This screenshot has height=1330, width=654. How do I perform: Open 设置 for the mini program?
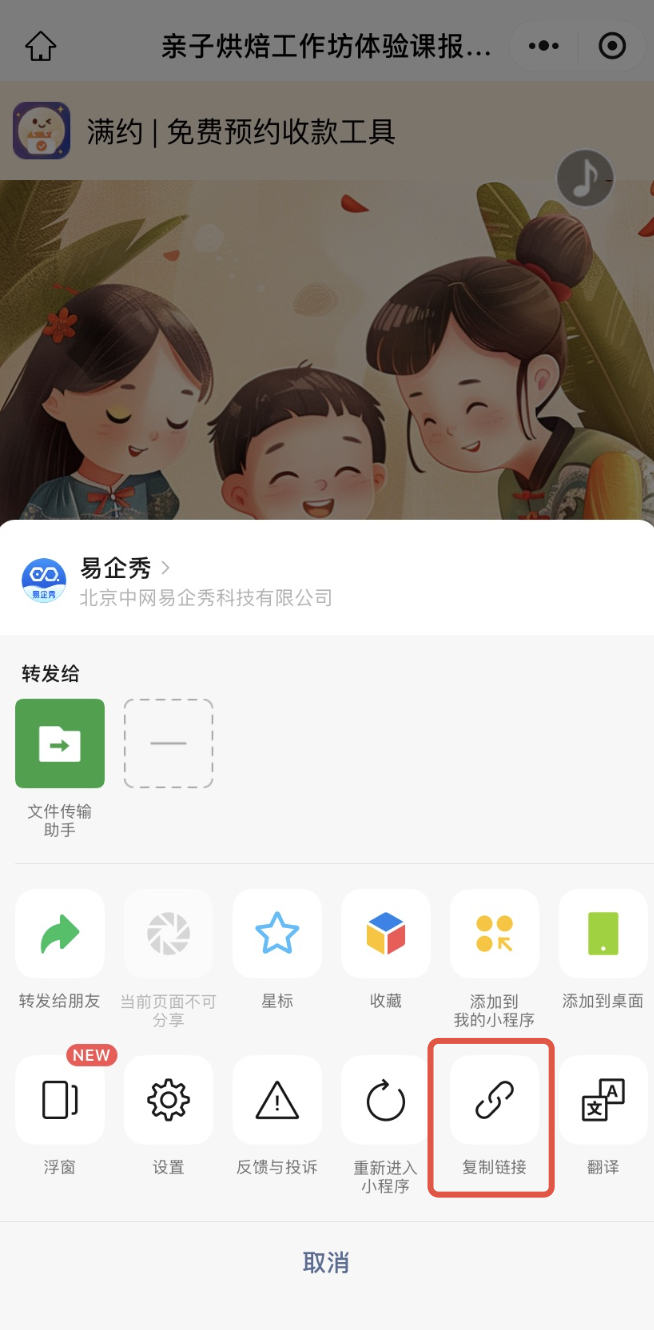click(x=168, y=1100)
